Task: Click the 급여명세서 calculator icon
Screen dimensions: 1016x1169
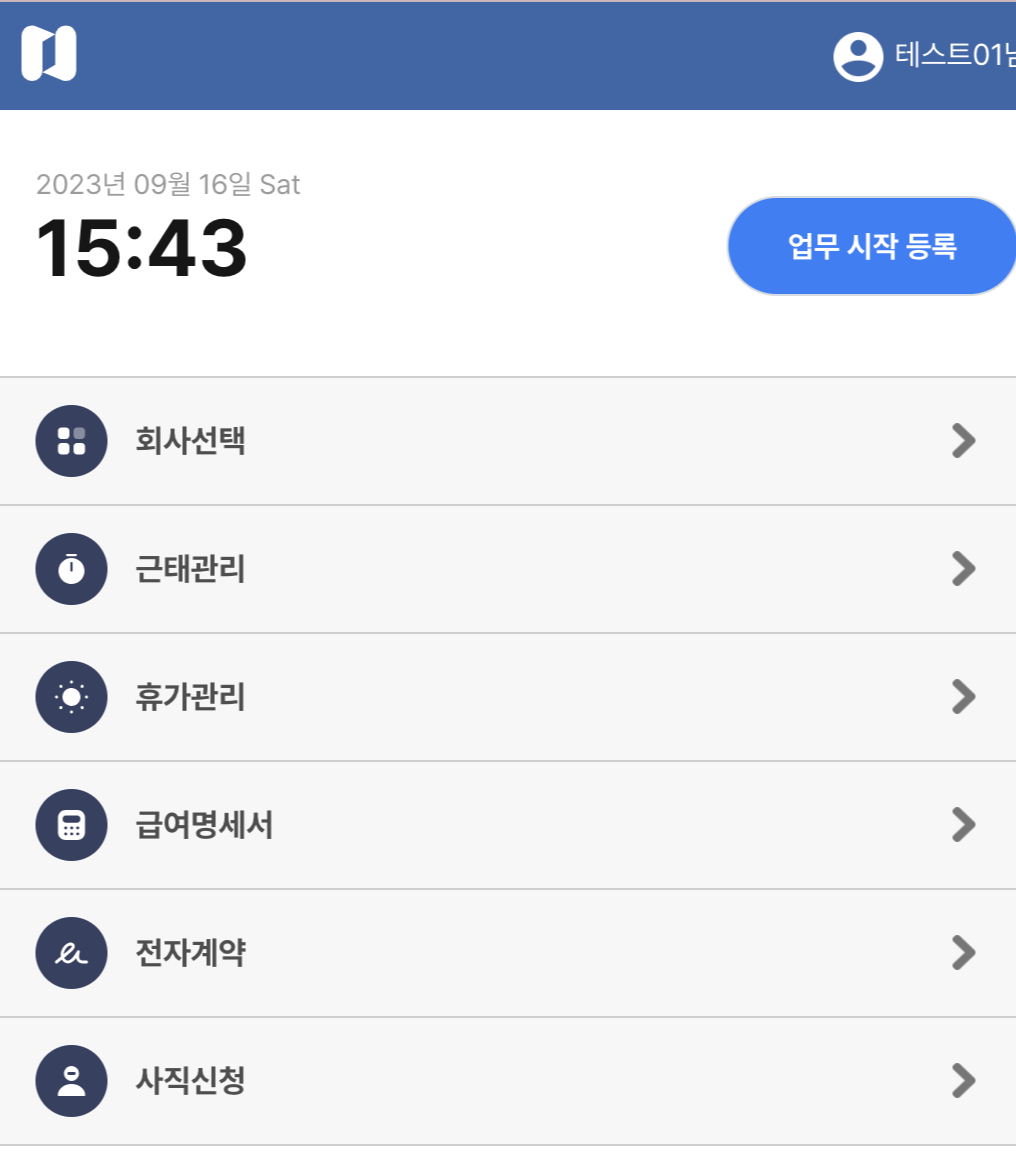Action: click(70, 825)
